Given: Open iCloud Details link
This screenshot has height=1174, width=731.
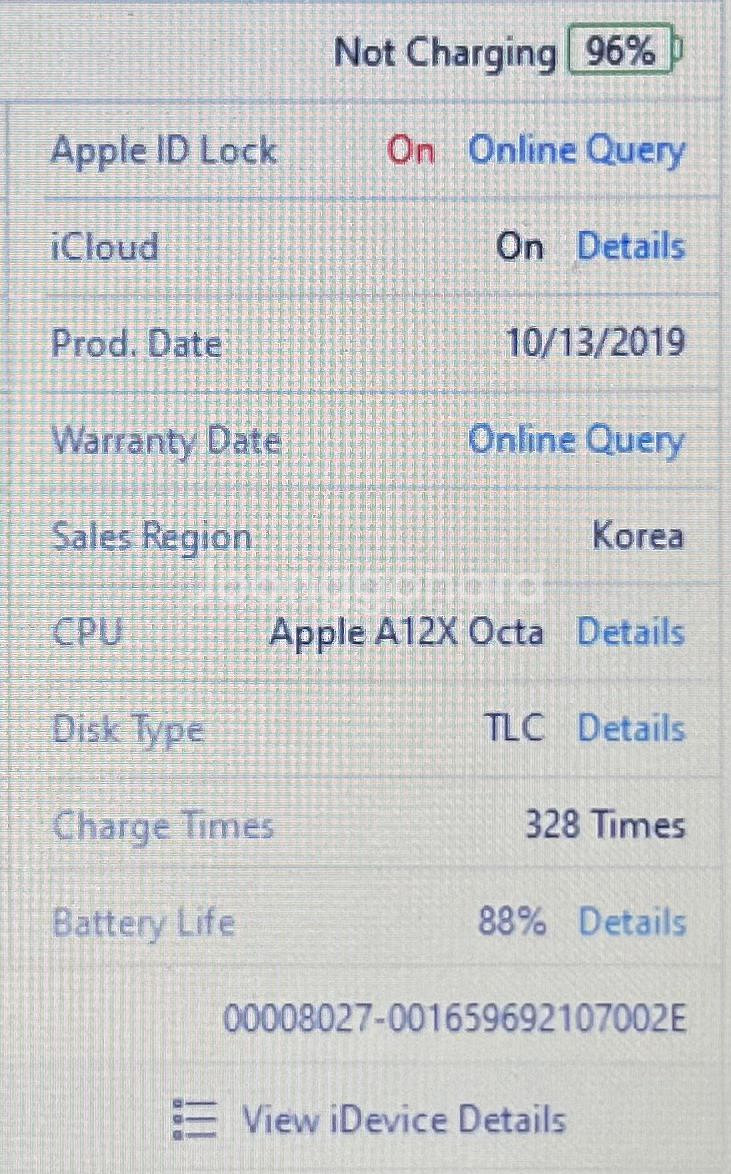Looking at the screenshot, I should (631, 247).
